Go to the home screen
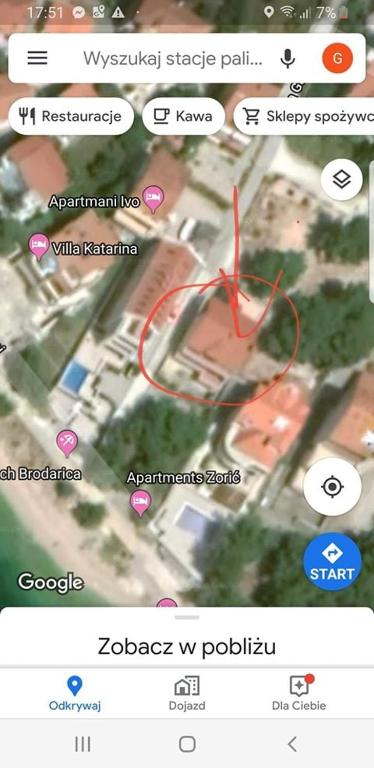 point(187,744)
